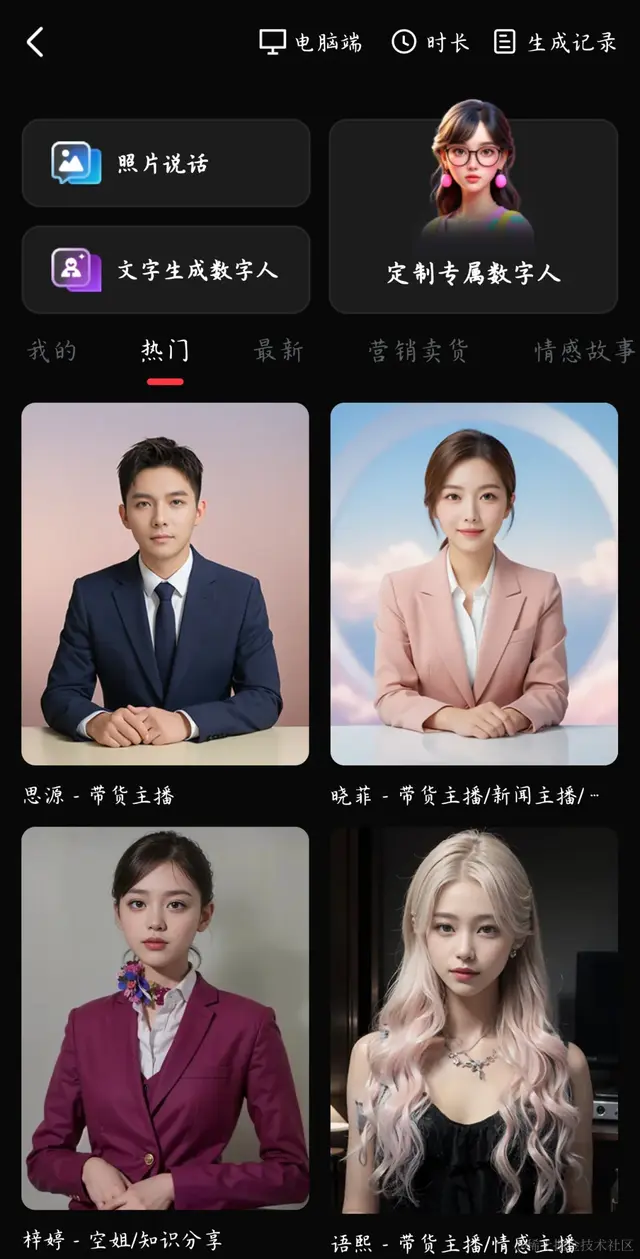The height and width of the screenshot is (1259, 640).
Task: Select the 热门 tab
Action: 165,351
